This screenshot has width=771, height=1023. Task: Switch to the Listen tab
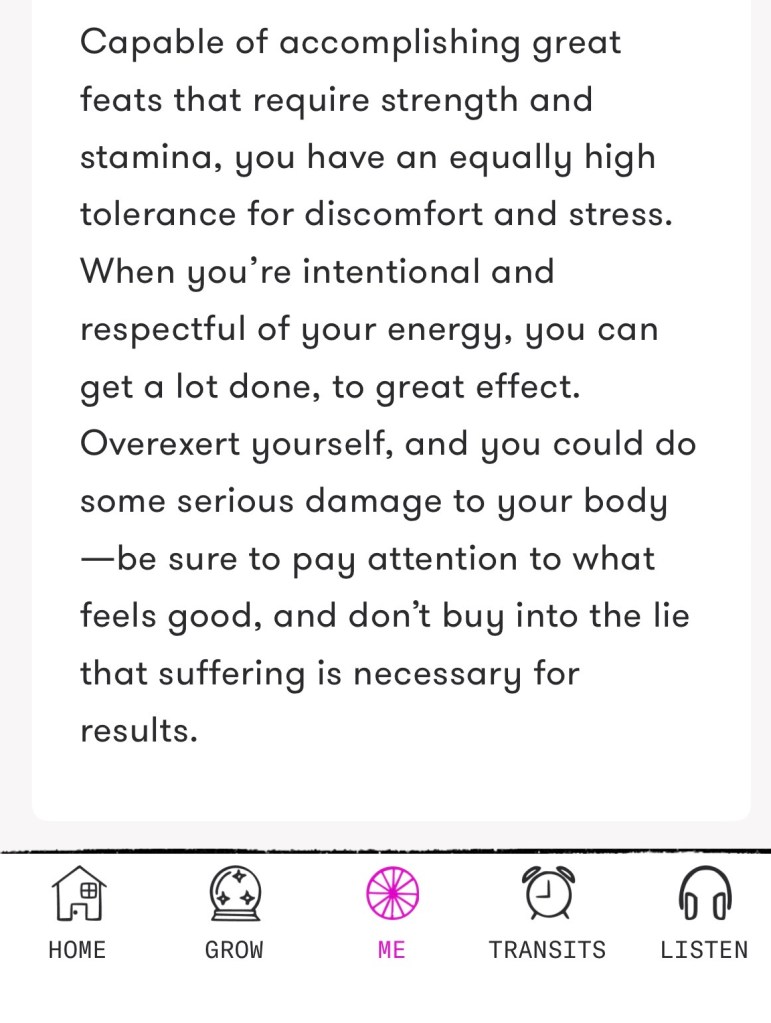(x=704, y=913)
